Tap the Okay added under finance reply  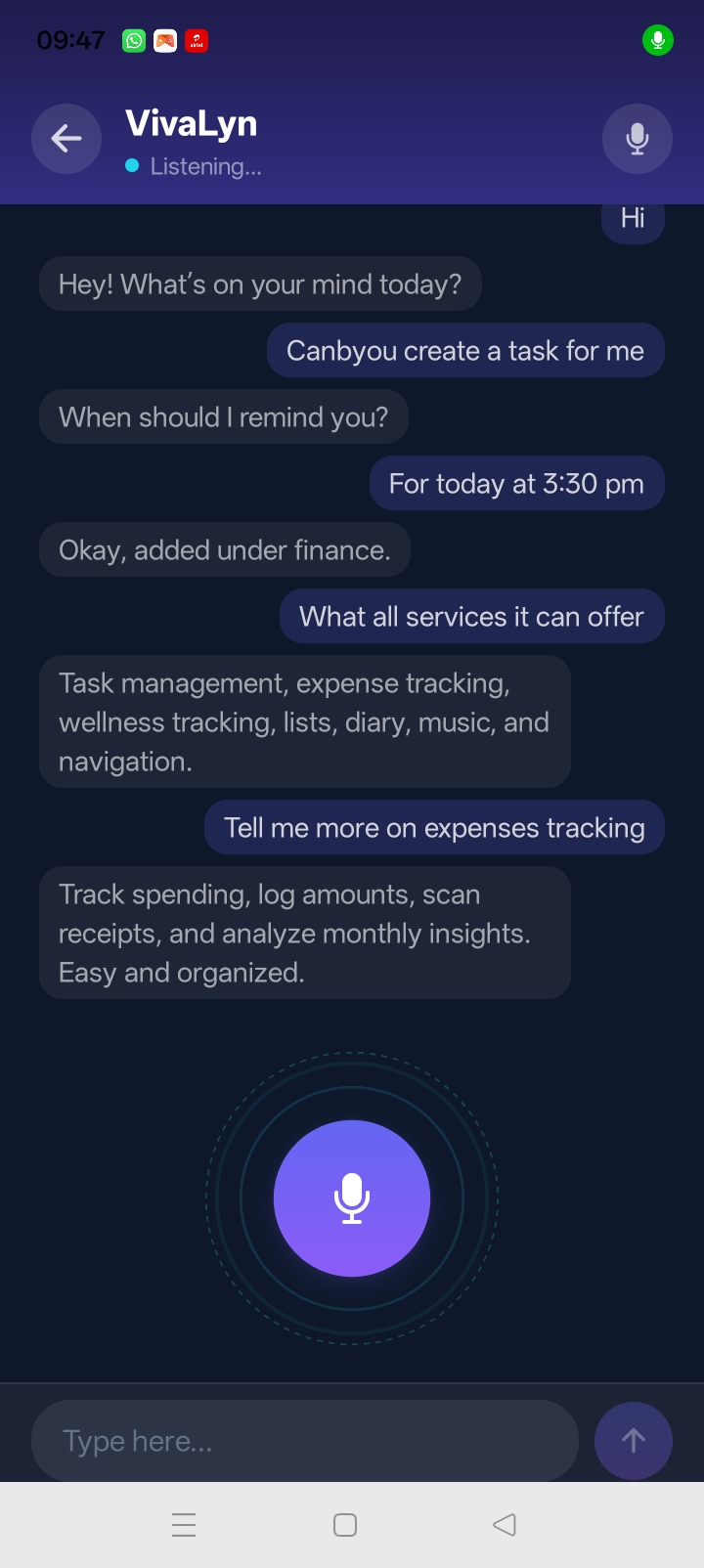coord(224,548)
